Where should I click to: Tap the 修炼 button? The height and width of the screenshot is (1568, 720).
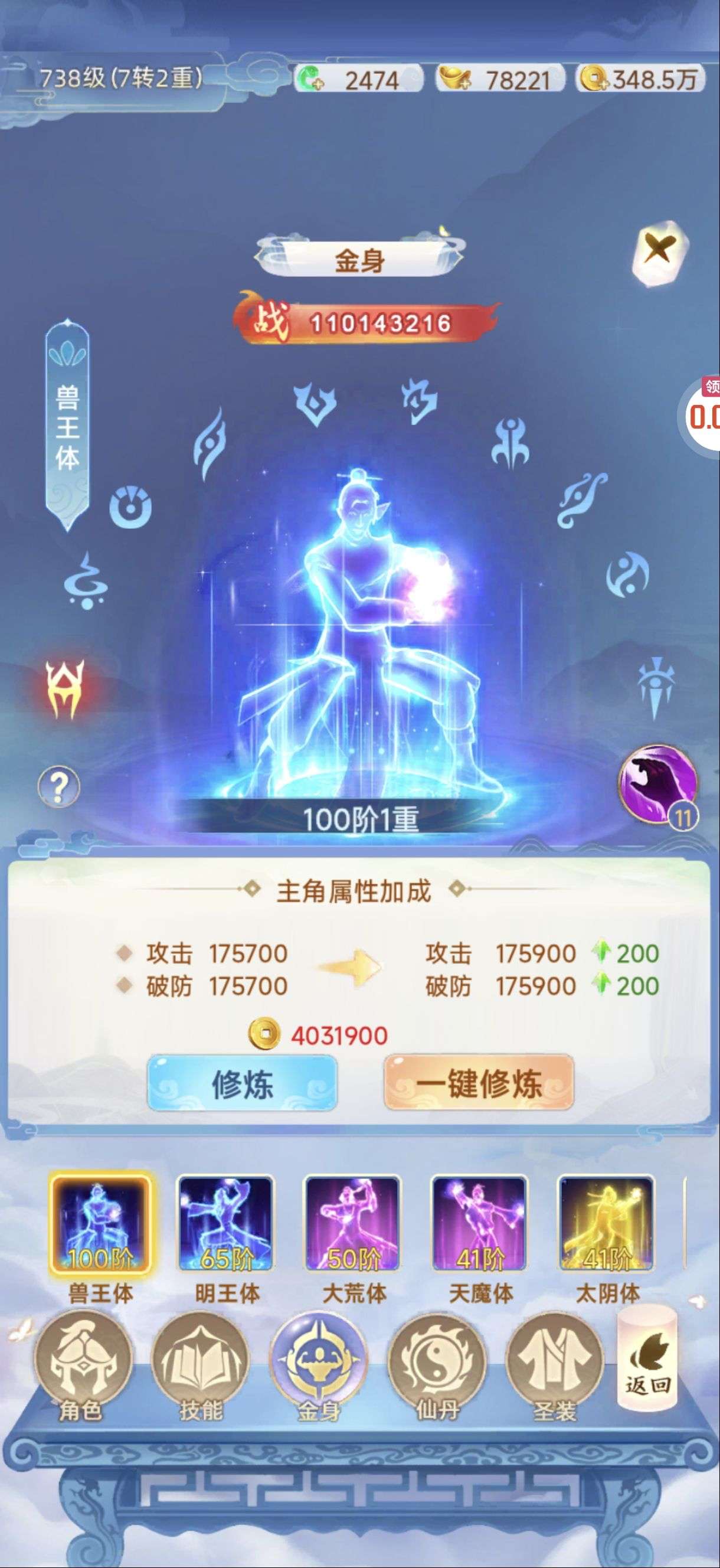click(241, 1084)
